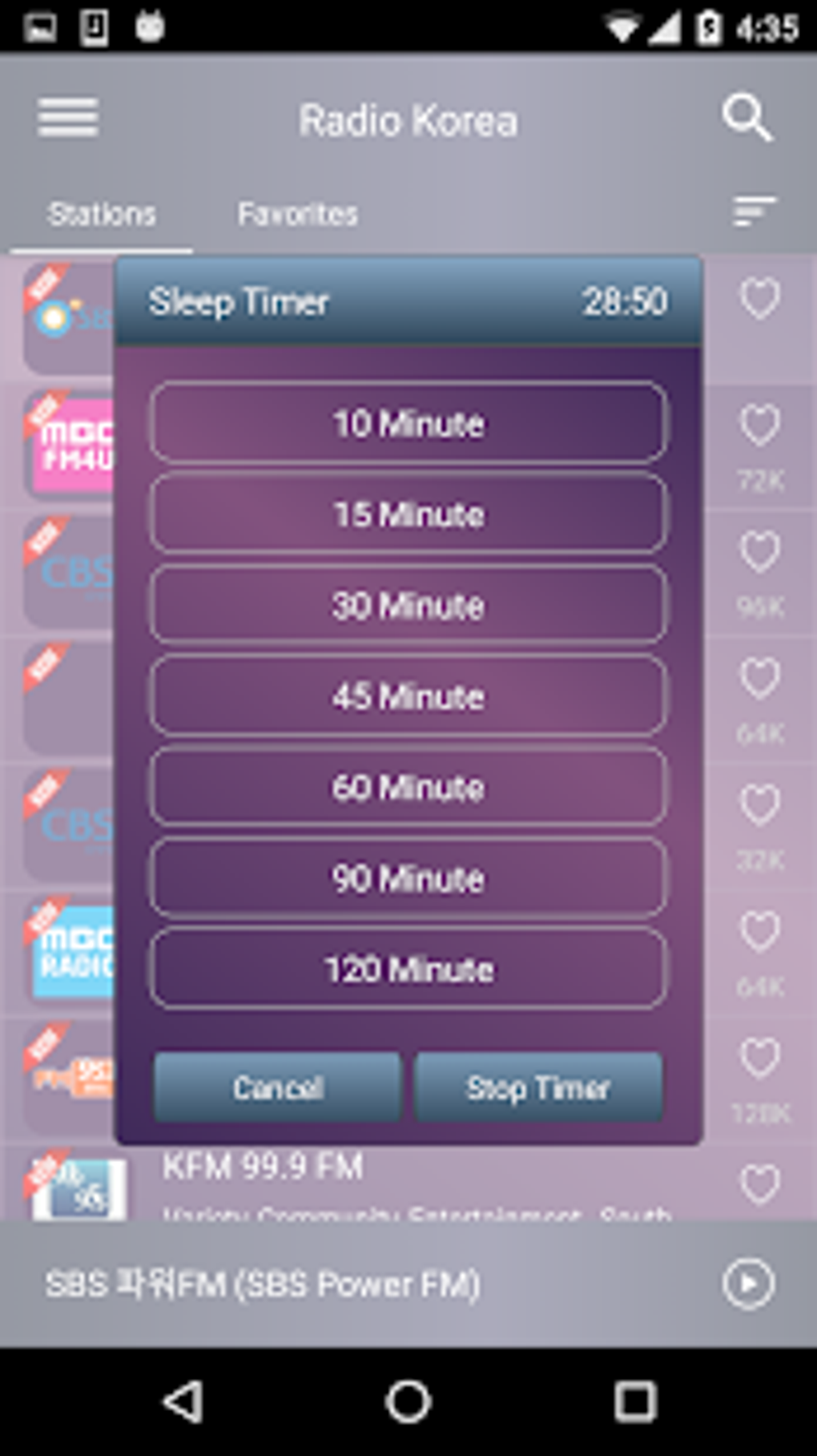Screen dimensions: 817x1456
Task: Pick the 45 Minute option
Action: pos(408,696)
